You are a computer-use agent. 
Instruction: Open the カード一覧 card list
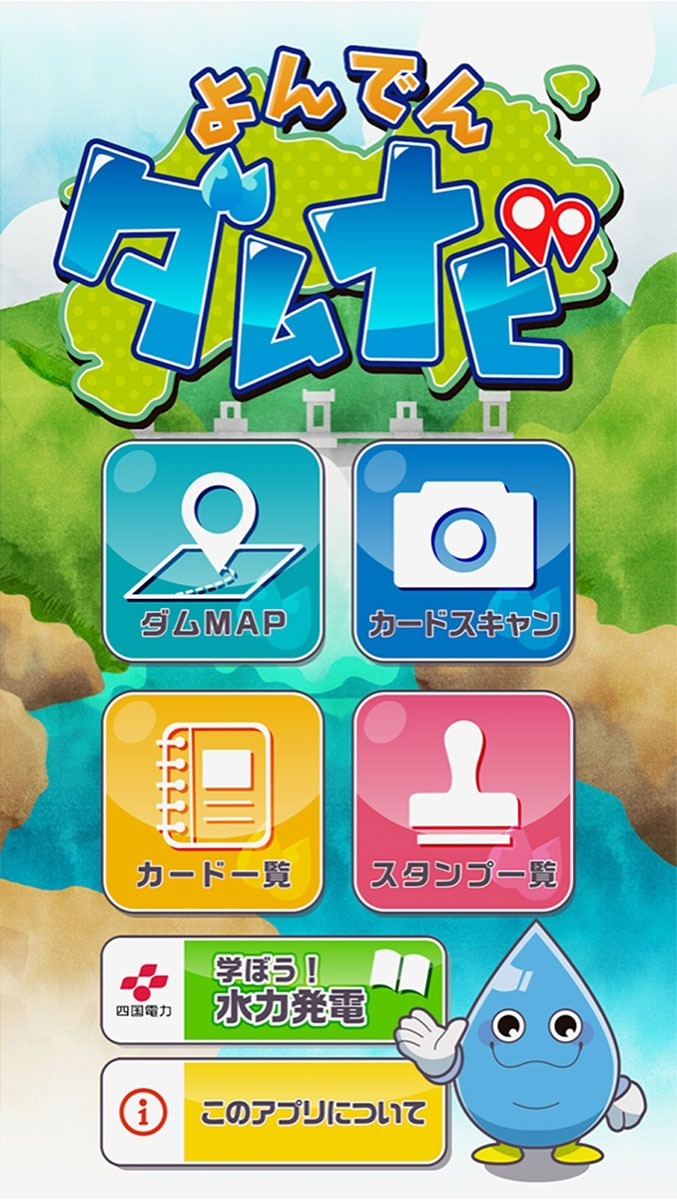point(213,801)
